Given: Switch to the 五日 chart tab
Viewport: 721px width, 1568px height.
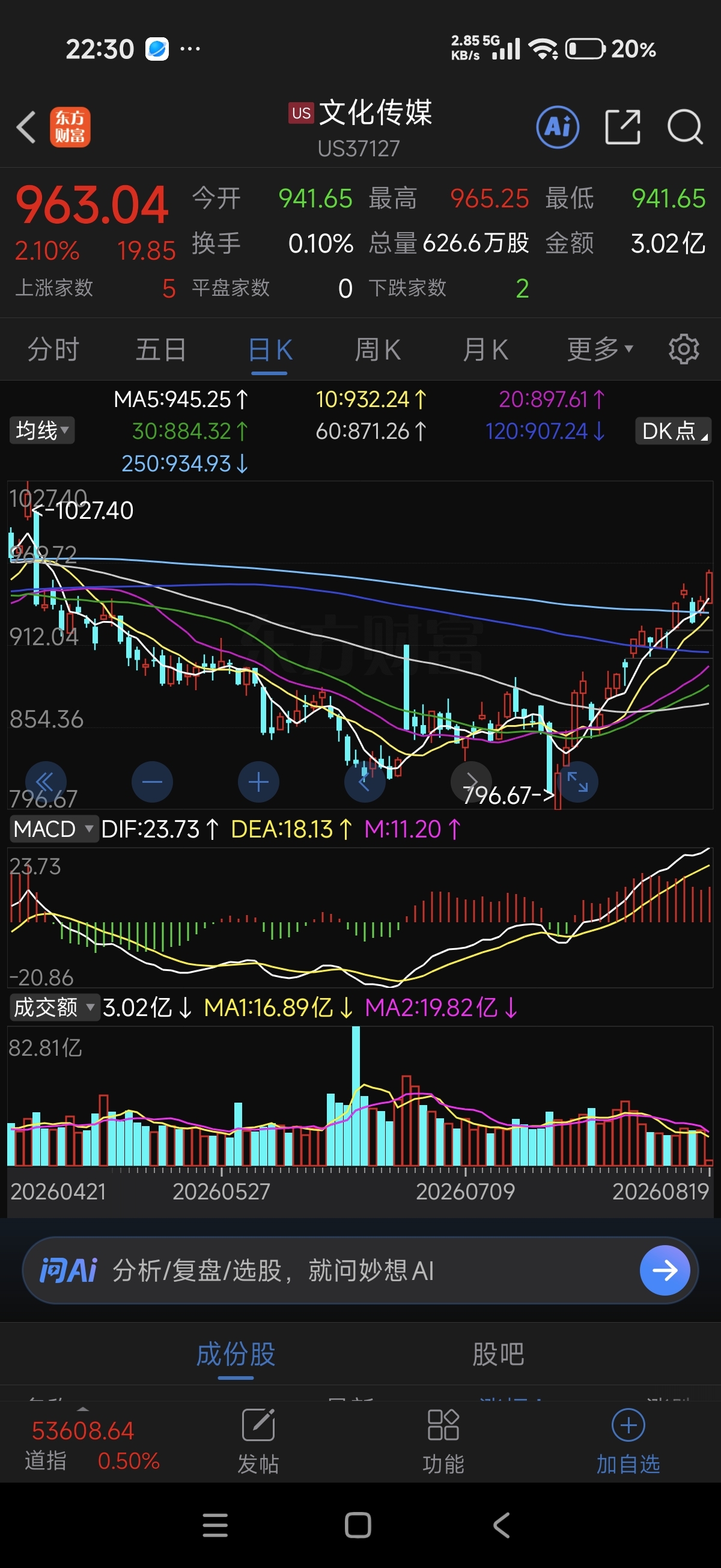Looking at the screenshot, I should [x=161, y=349].
